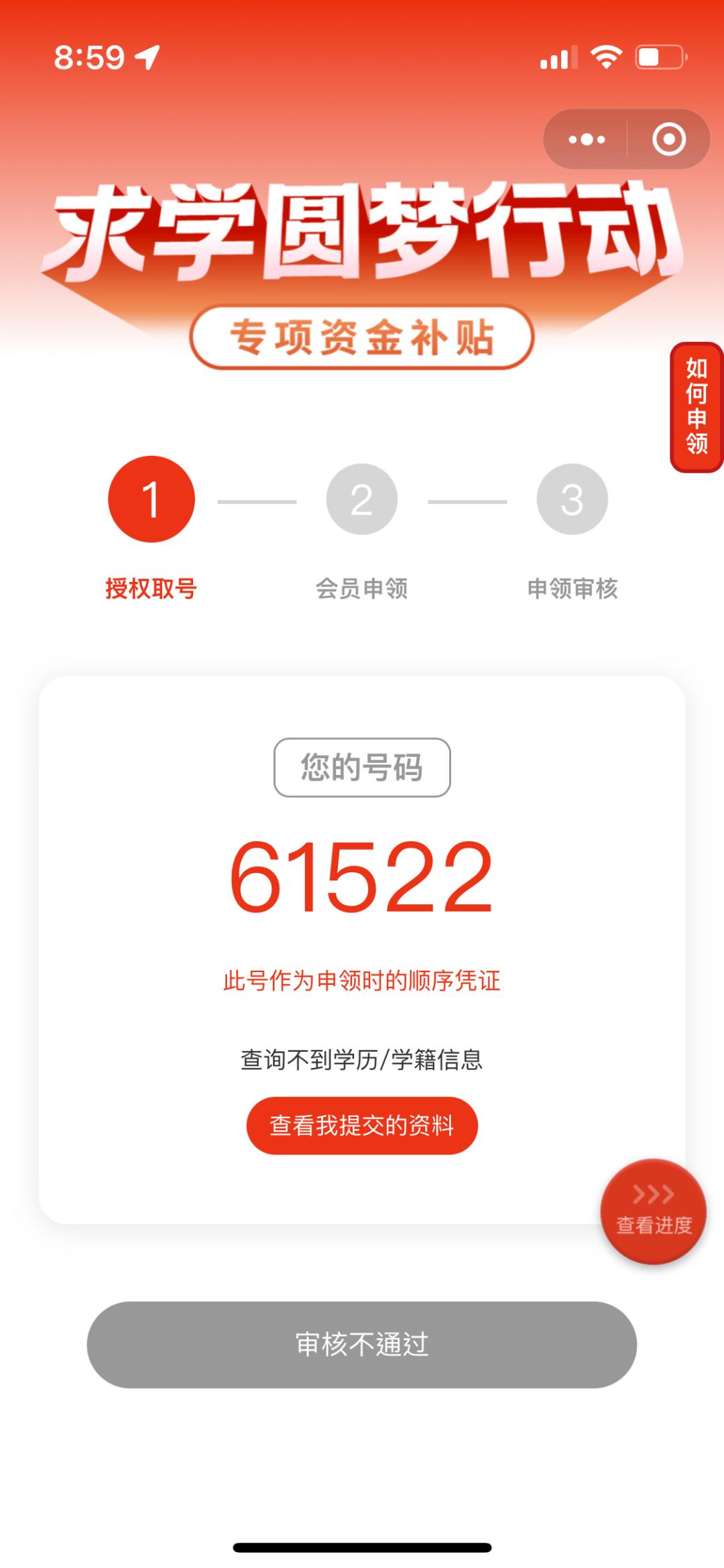
Task: Tap the 审核不通过 status button
Action: tap(362, 1344)
